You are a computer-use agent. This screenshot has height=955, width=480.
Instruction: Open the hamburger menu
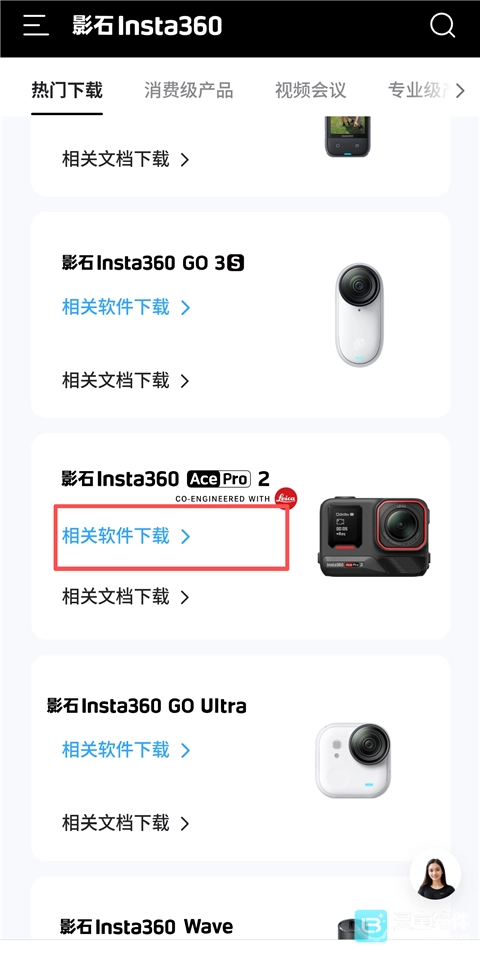coord(36,26)
